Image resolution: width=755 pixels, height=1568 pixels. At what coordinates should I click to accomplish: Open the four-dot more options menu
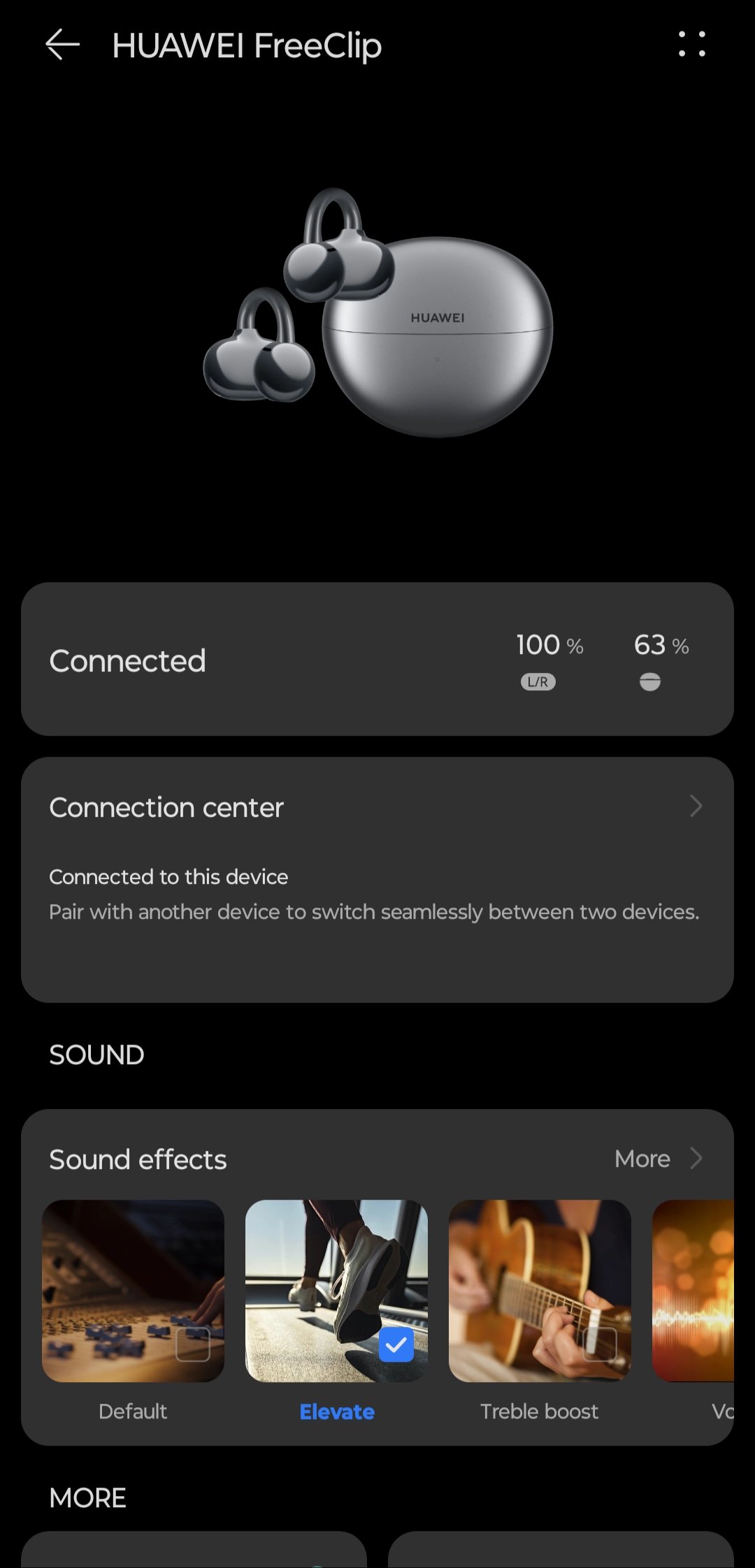coord(691,44)
